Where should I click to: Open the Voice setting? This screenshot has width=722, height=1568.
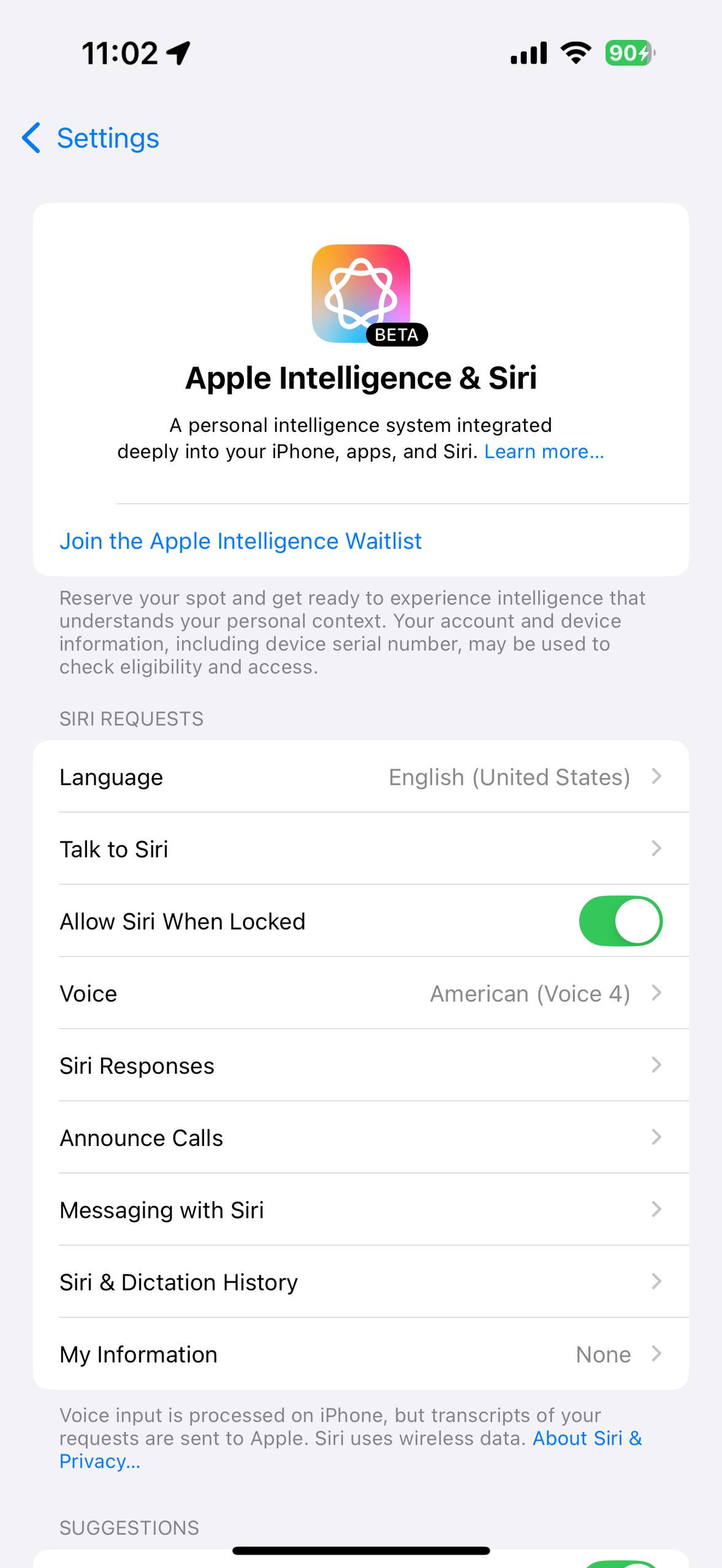click(x=361, y=993)
